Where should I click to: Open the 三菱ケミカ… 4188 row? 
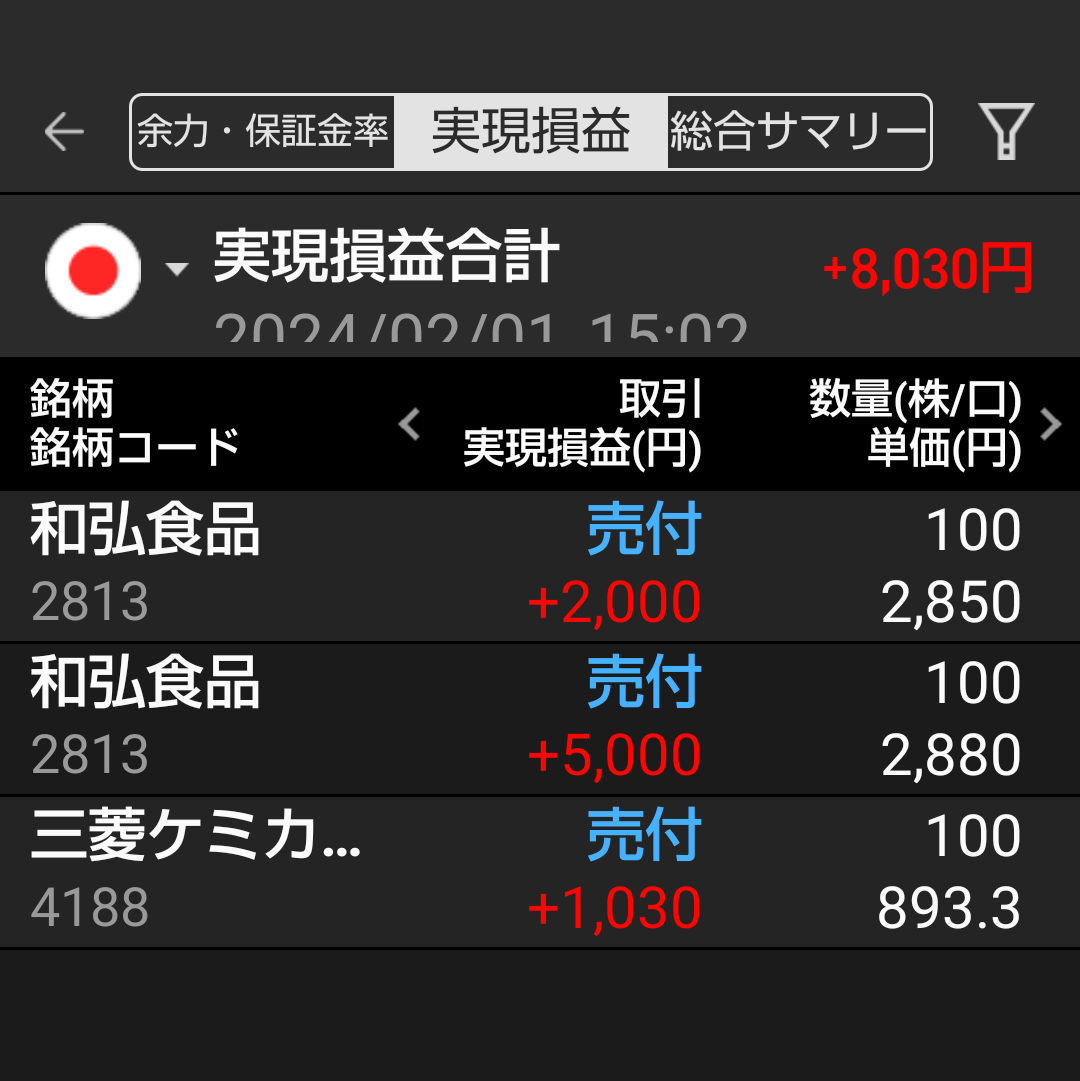point(540,872)
